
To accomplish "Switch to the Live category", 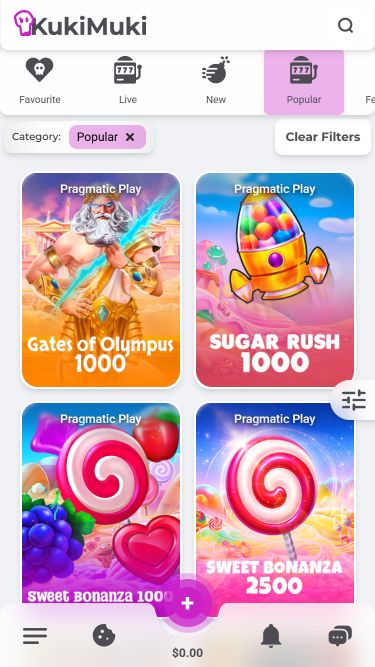I will [128, 81].
